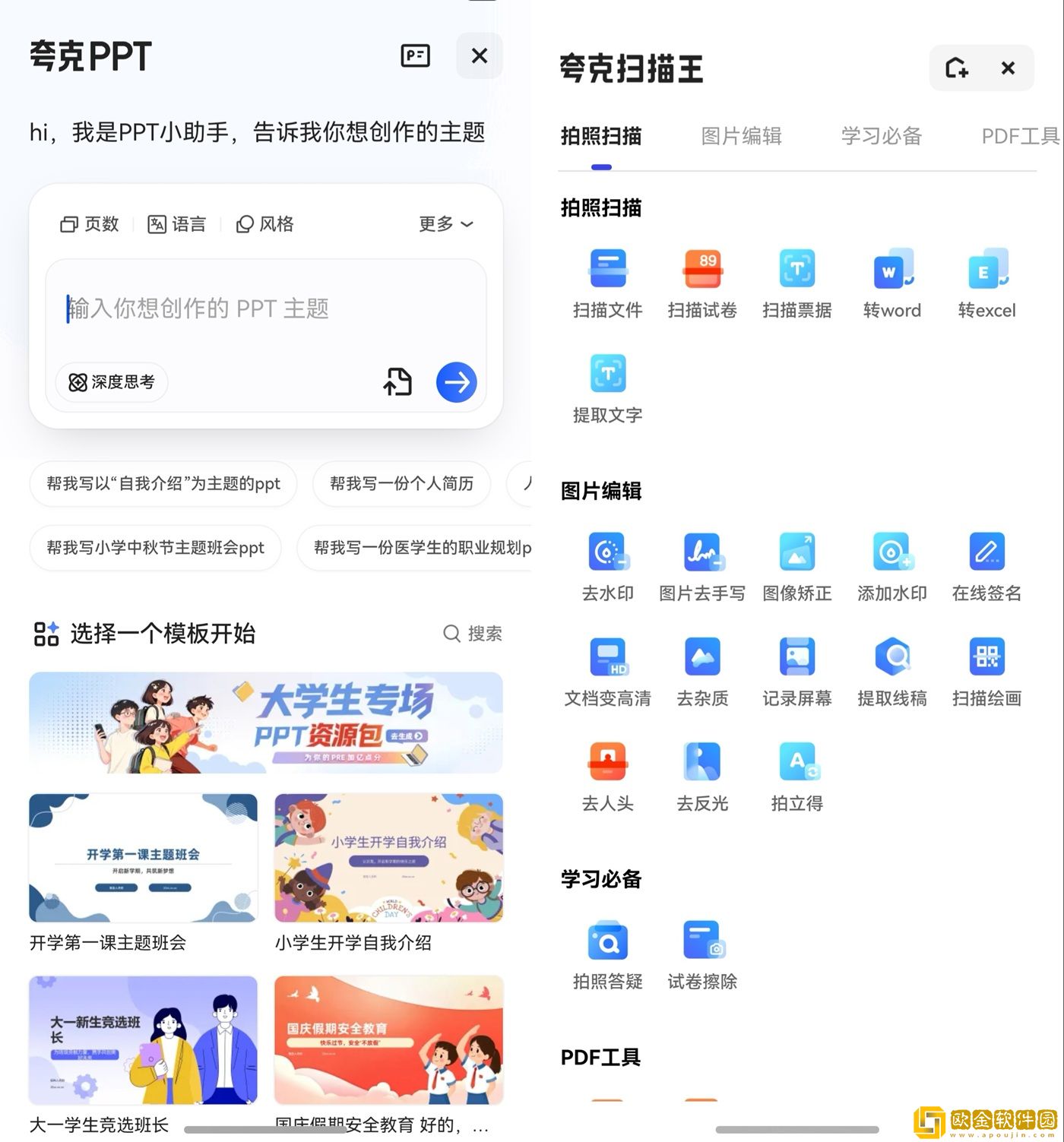
Task: Open the 大学生专场 PPT资源包 banner
Action: pyautogui.click(x=265, y=723)
